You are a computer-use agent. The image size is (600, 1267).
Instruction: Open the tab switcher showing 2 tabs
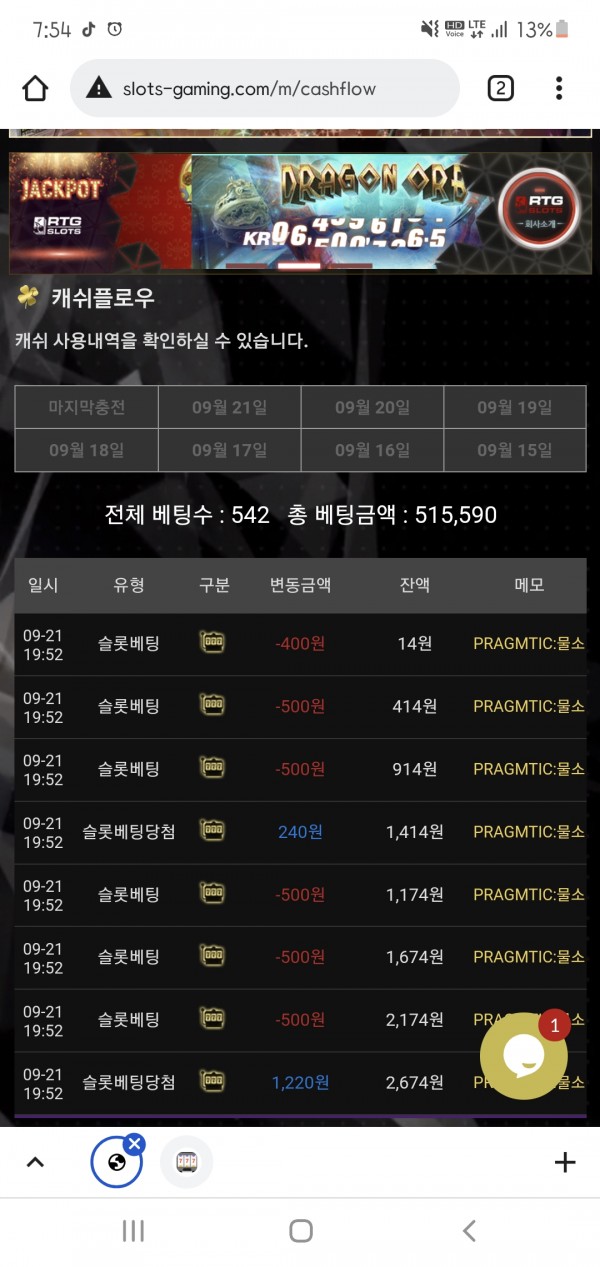tap(500, 88)
